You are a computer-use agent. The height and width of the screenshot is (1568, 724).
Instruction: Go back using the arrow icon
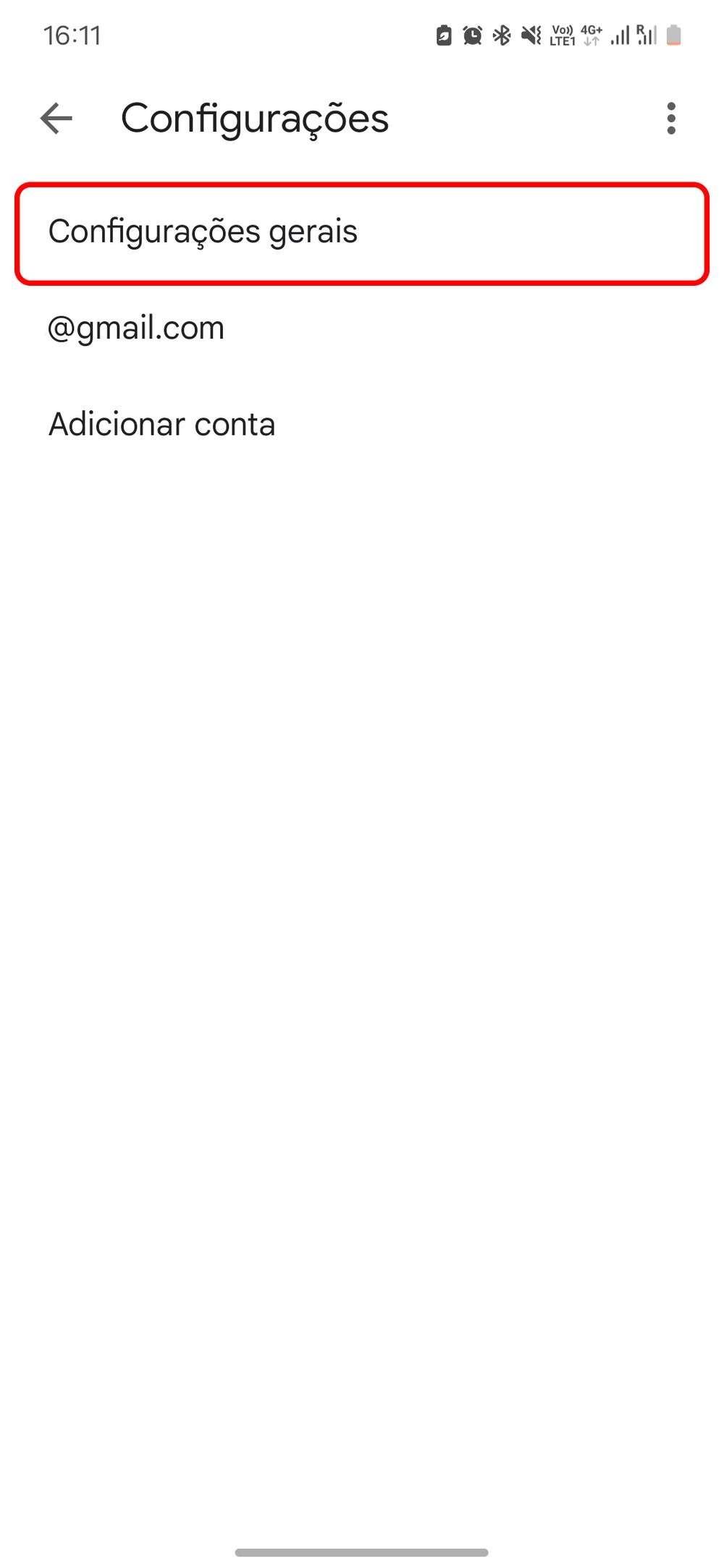56,119
